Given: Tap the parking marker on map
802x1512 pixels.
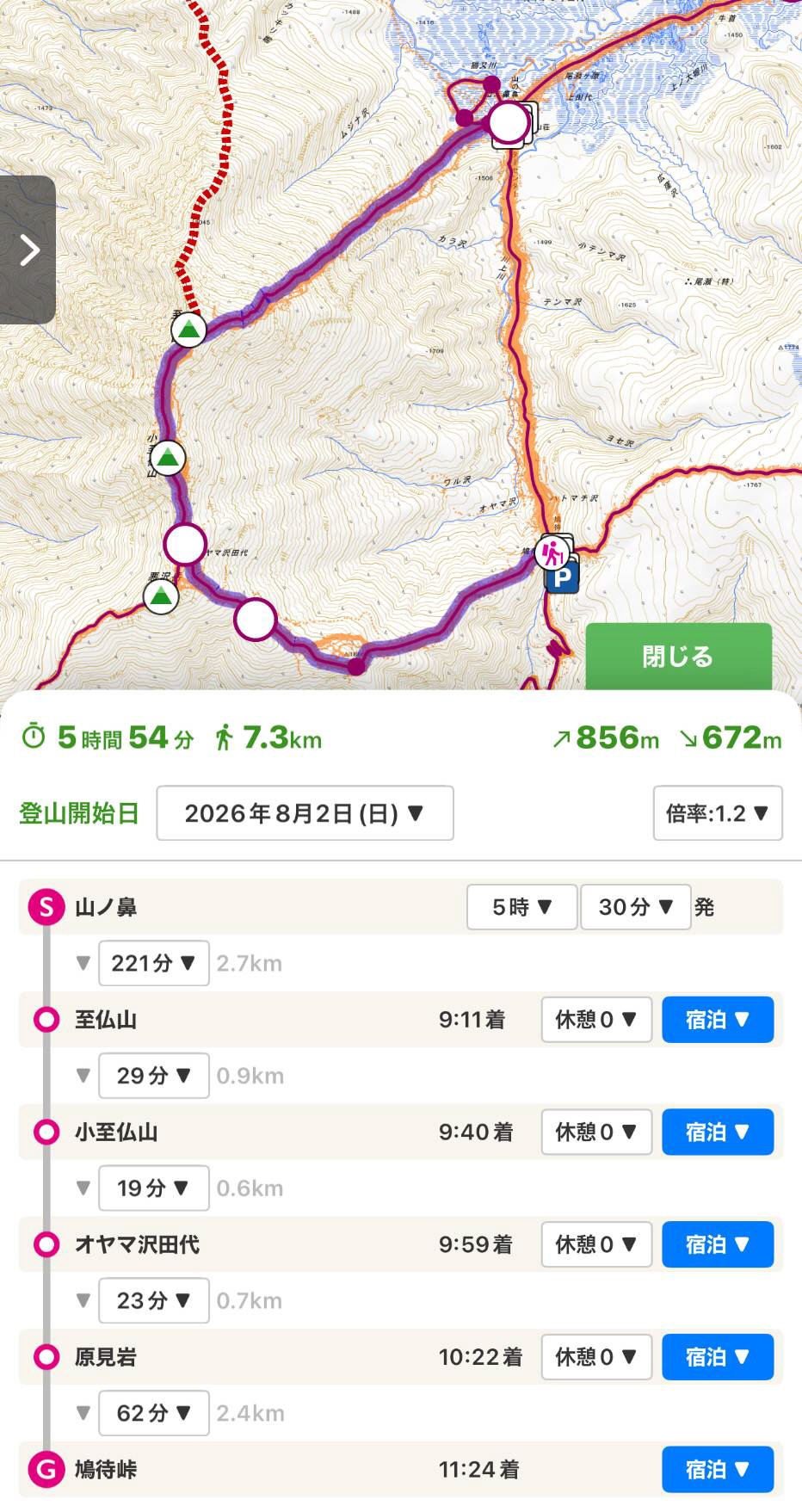Looking at the screenshot, I should pos(563,577).
